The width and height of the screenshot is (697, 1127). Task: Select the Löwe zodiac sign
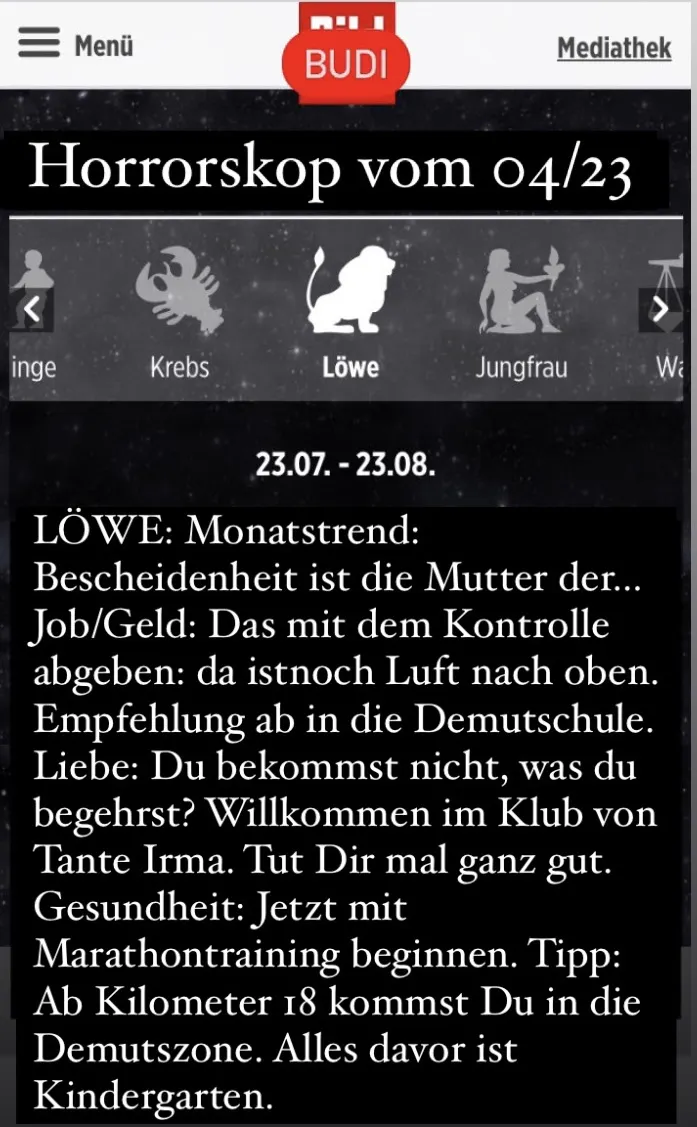pyautogui.click(x=350, y=310)
